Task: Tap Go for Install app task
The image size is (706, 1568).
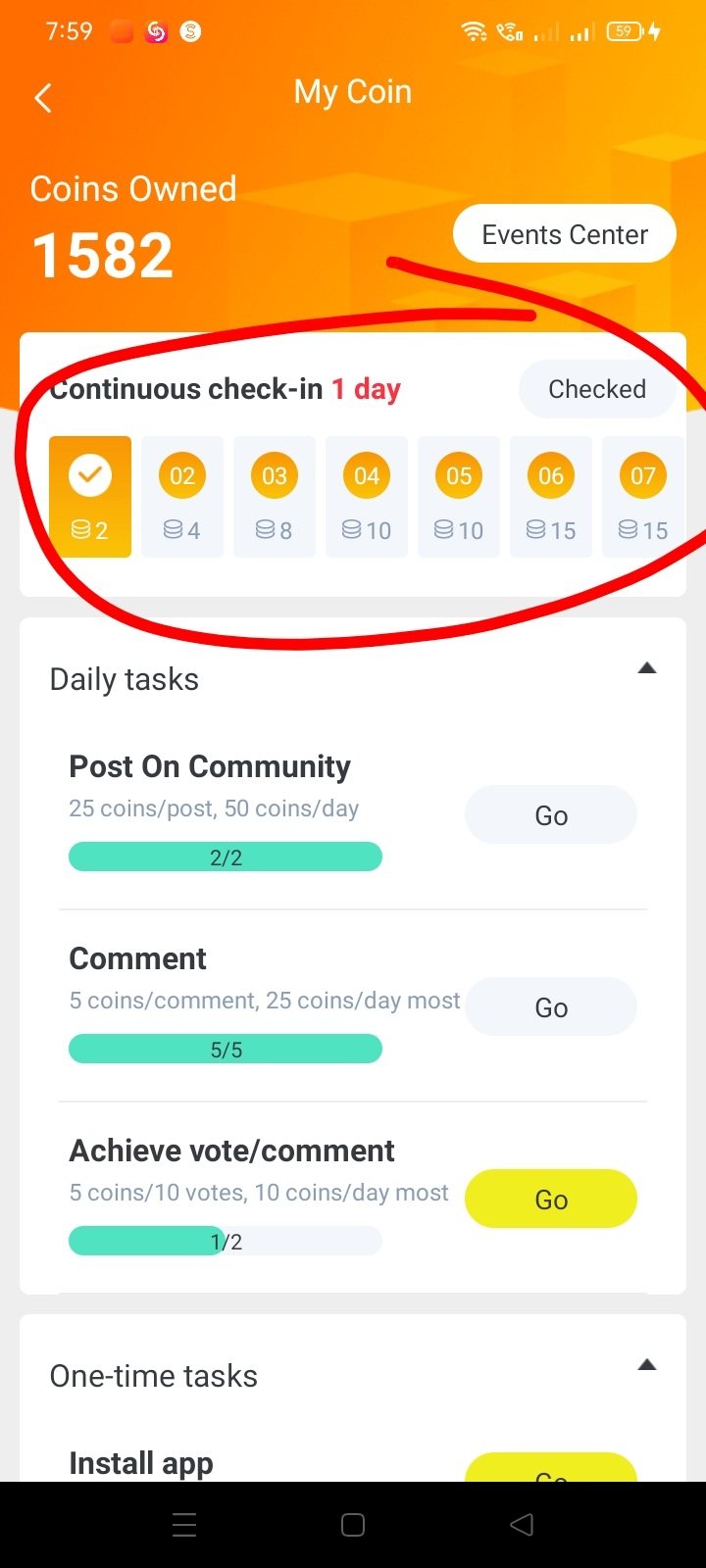Action: 551,1470
